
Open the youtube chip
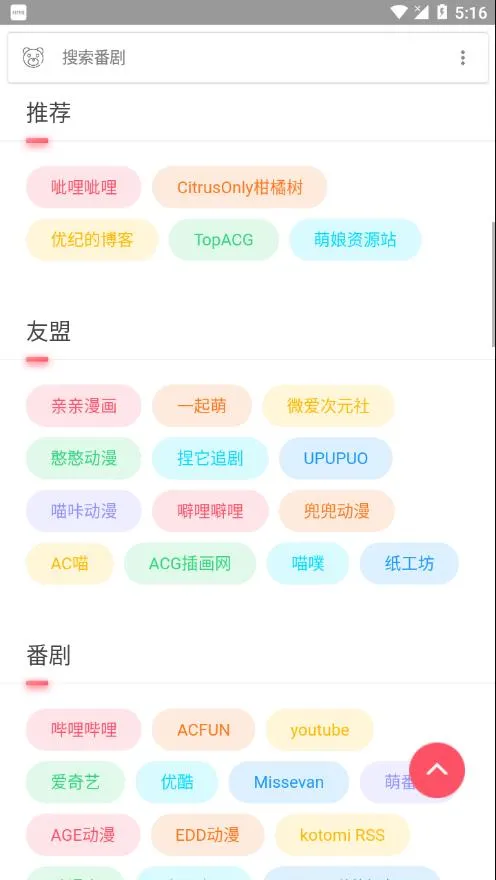(x=319, y=730)
